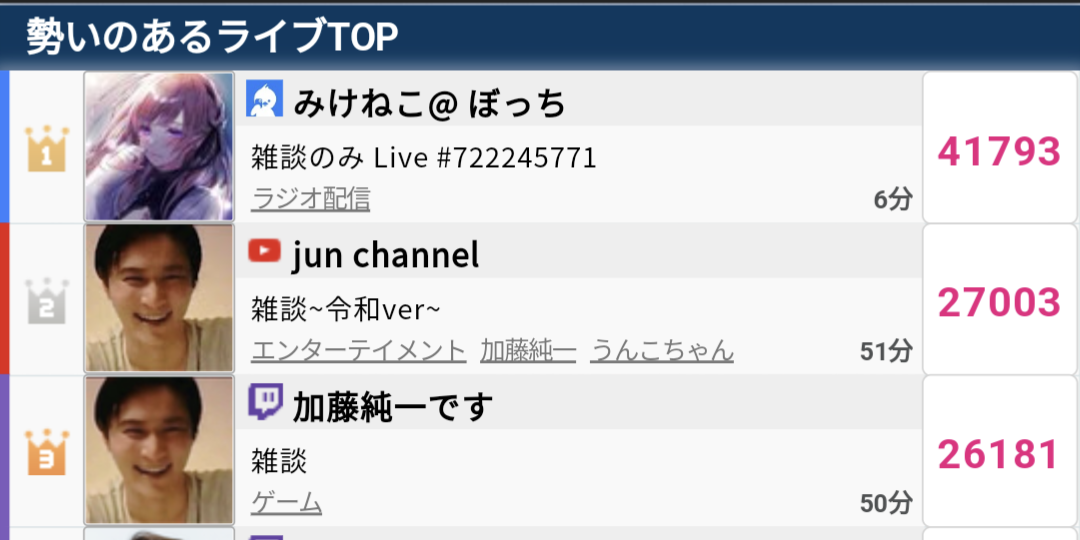1080x540 pixels.
Task: Open the うんこちゃん tag link
Action: (x=661, y=351)
